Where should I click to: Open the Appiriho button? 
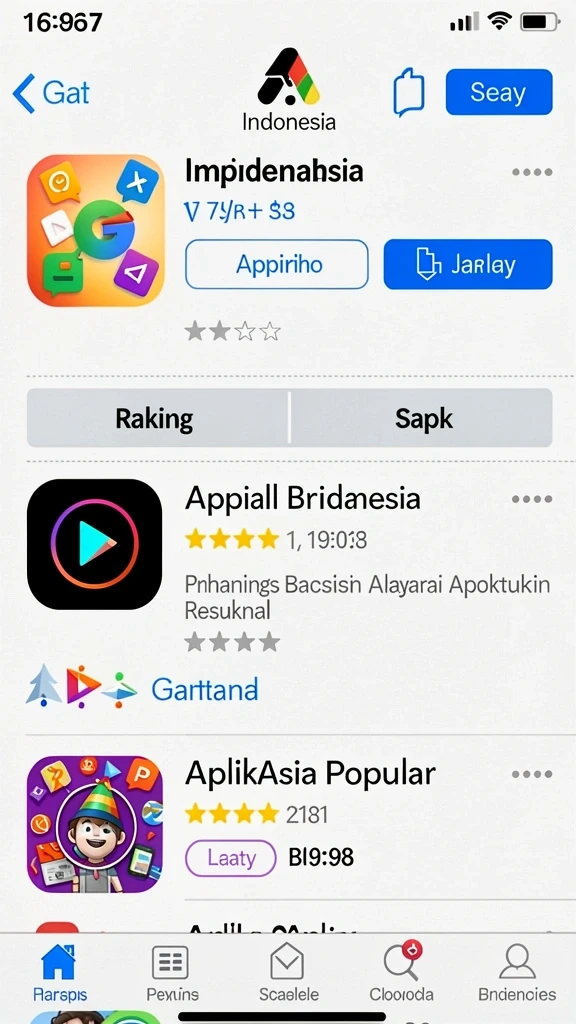[x=277, y=264]
